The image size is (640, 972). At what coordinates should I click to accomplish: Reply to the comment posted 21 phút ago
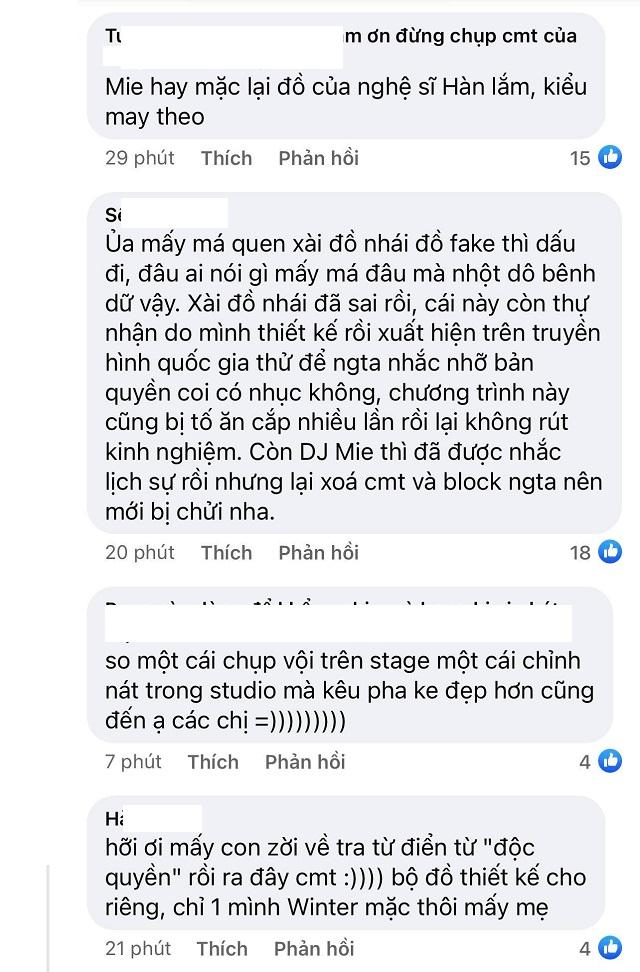coord(314,948)
